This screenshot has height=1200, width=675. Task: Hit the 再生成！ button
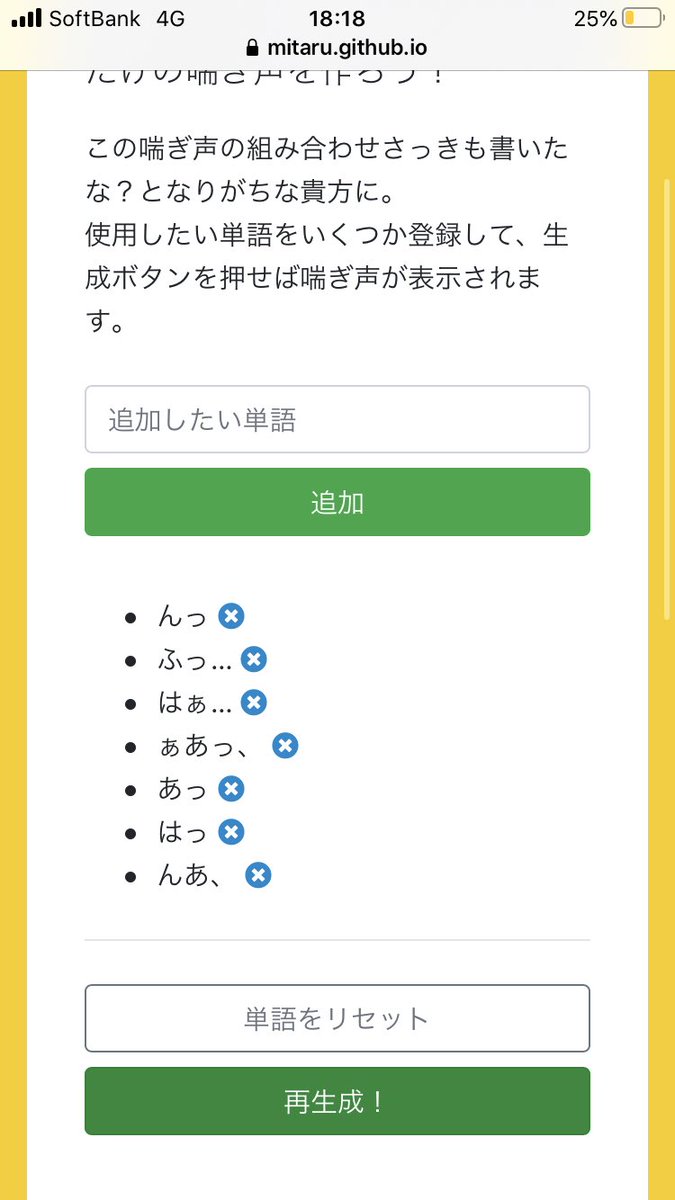point(337,1101)
